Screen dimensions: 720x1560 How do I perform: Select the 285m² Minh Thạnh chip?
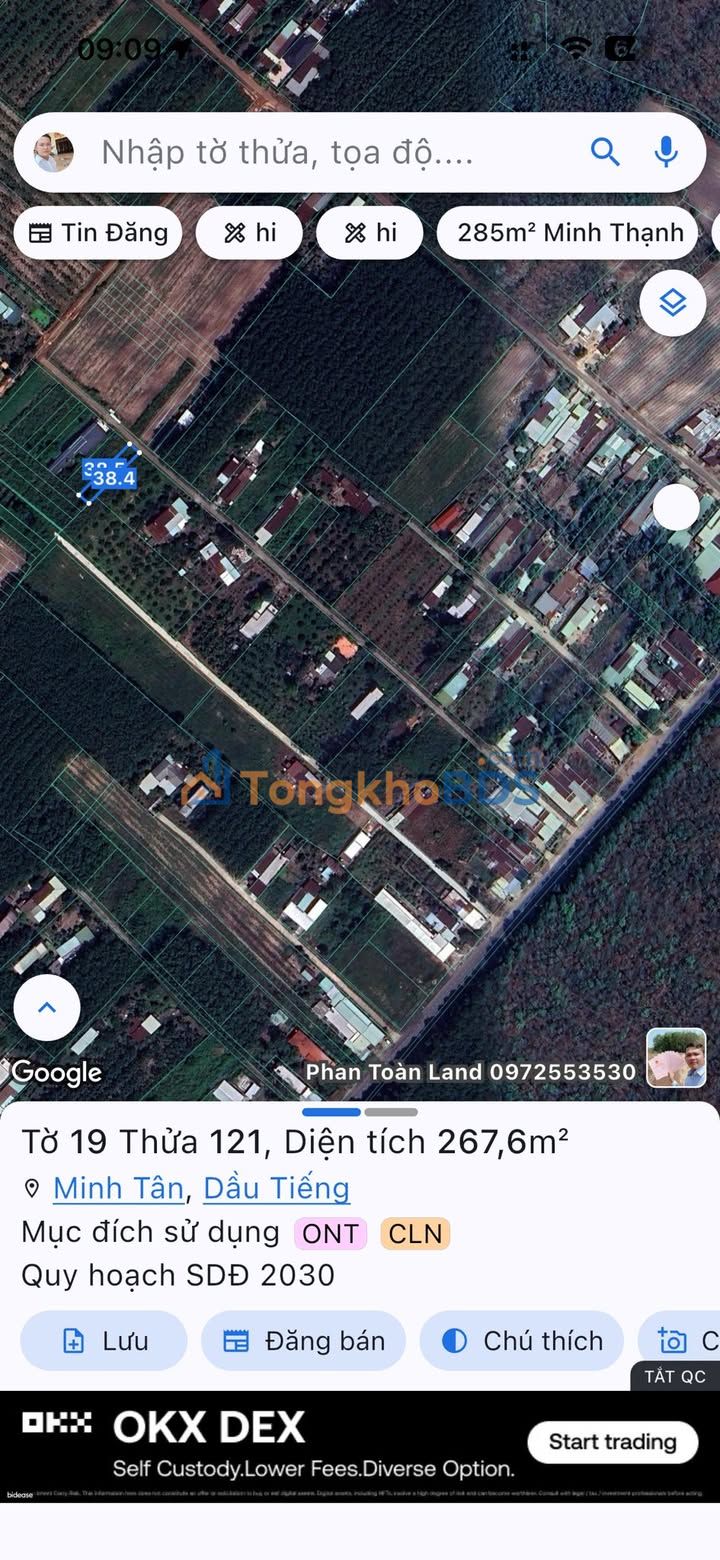(570, 233)
